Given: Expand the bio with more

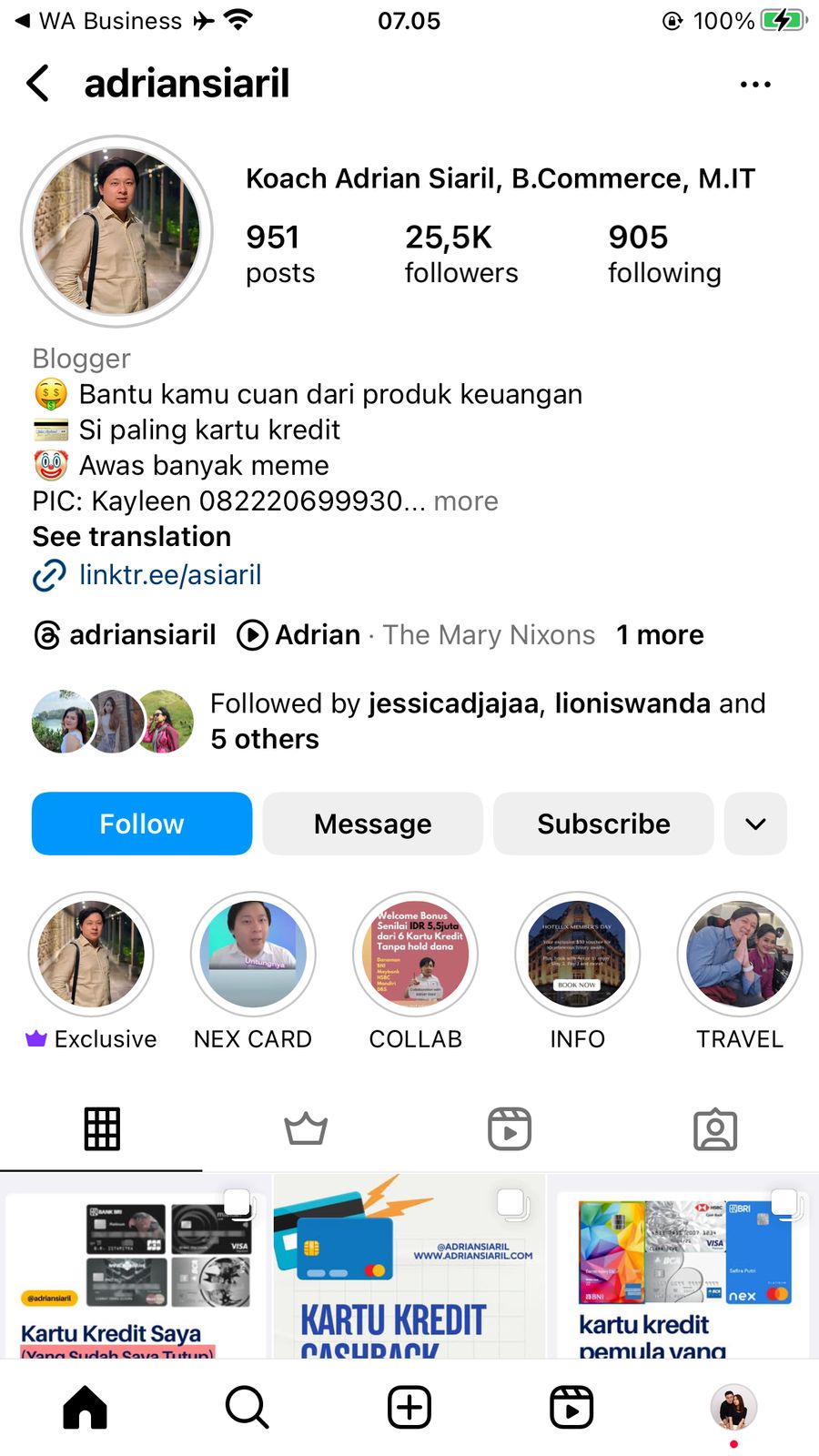Looking at the screenshot, I should (x=466, y=501).
